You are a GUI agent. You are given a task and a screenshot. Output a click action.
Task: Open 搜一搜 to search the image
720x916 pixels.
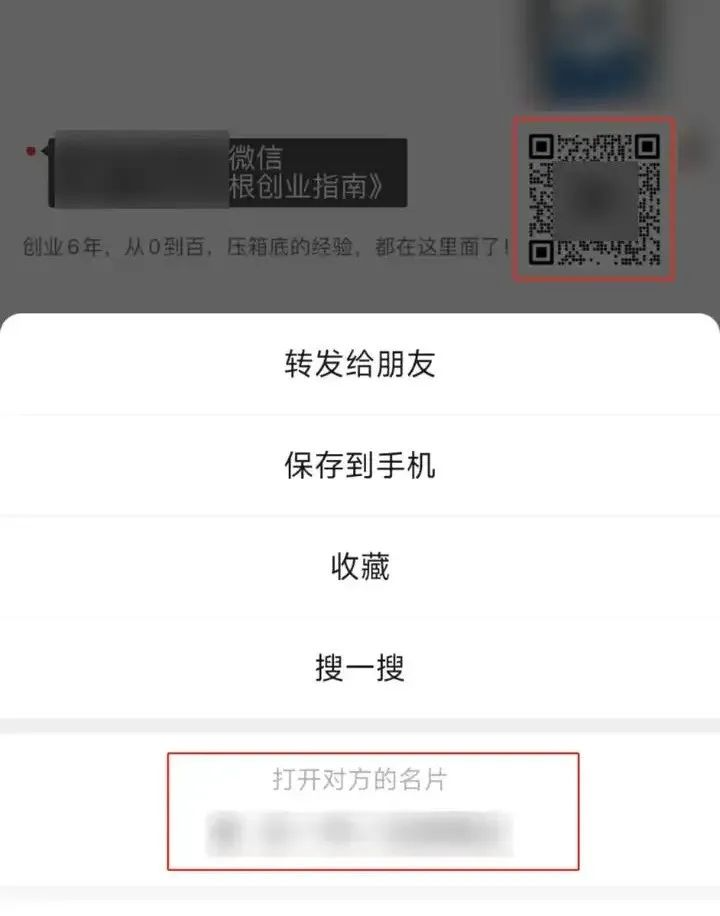[x=360, y=667]
